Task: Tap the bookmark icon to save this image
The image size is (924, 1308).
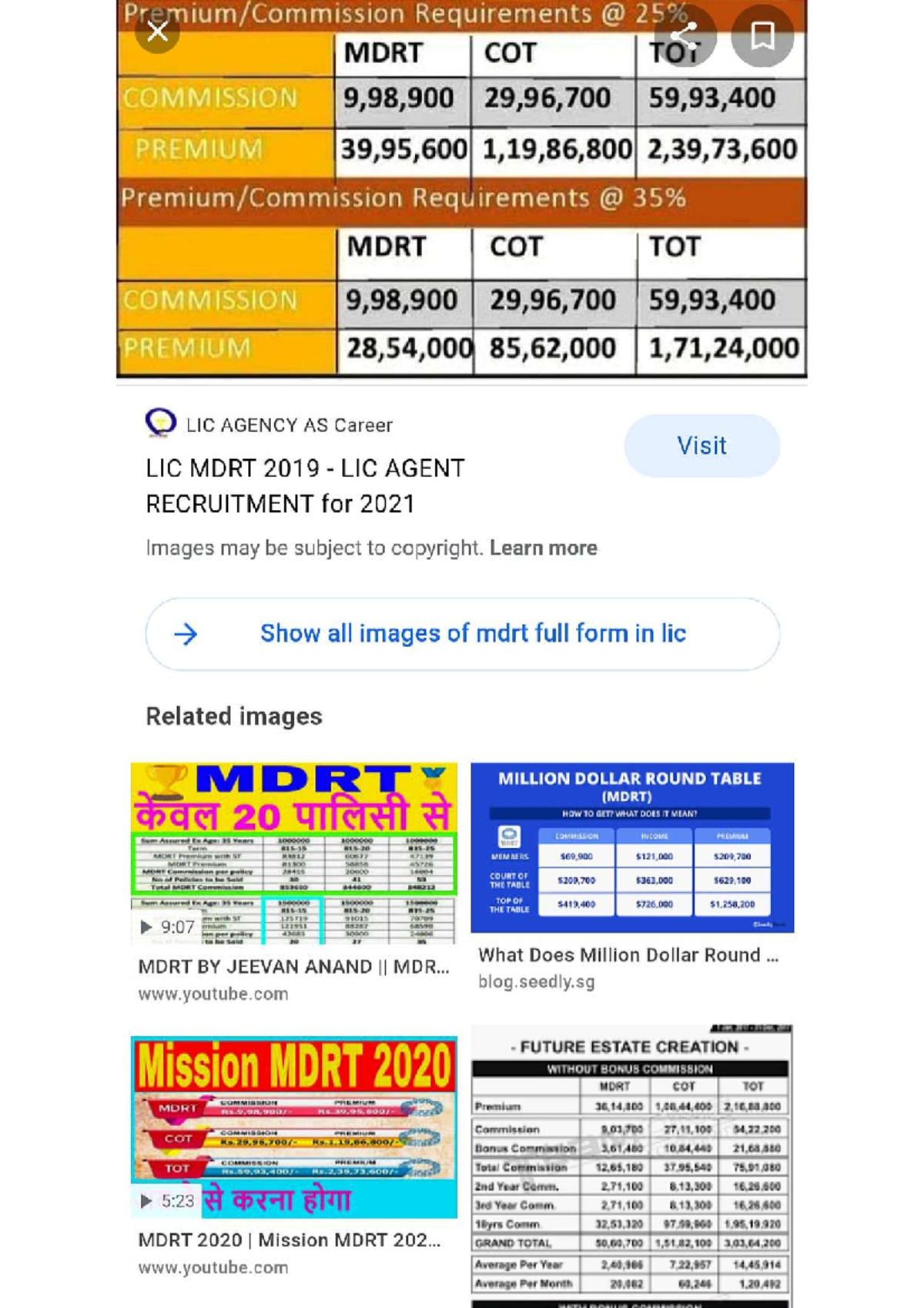Action: [x=762, y=35]
